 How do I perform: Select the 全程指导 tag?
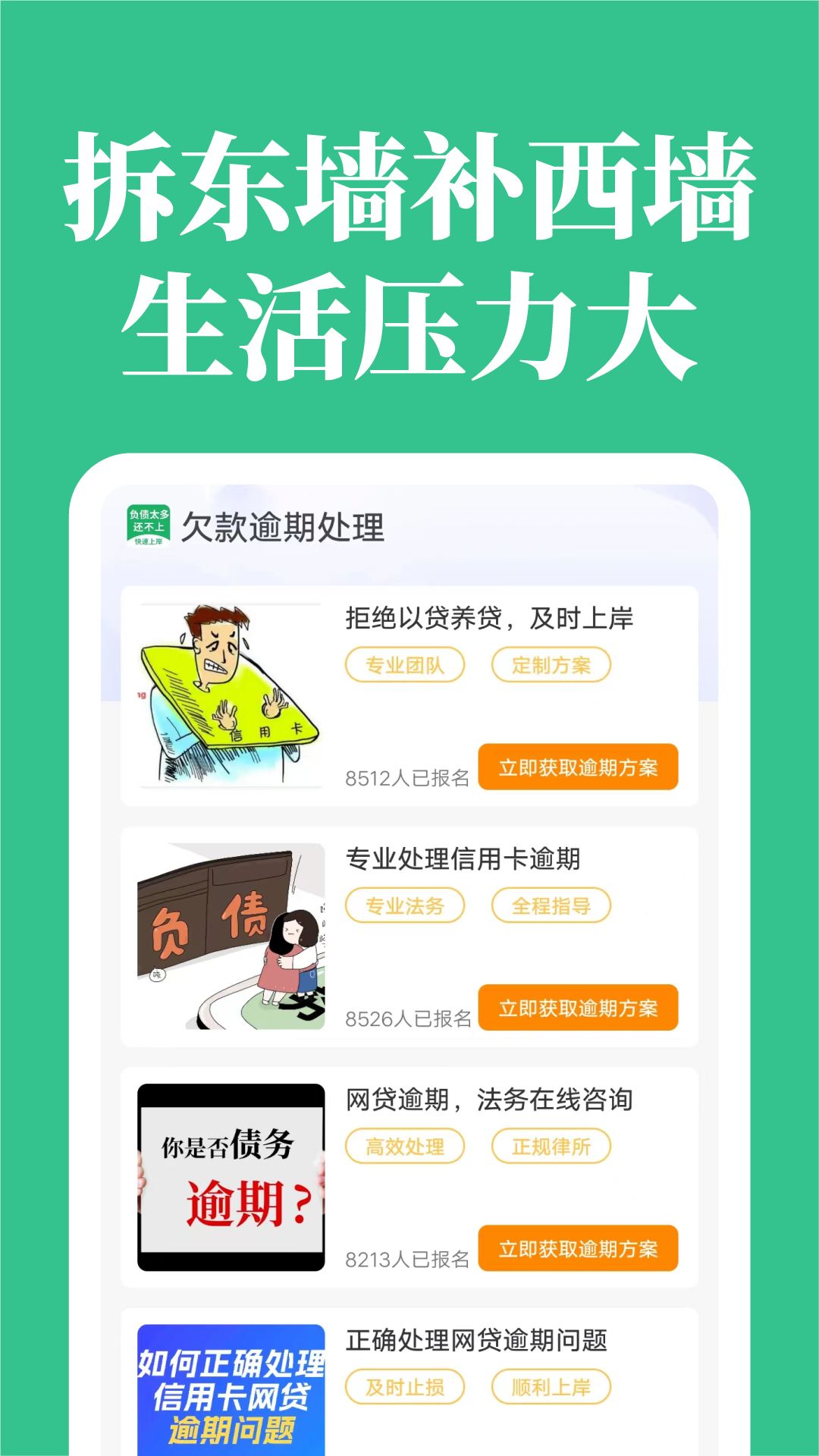[551, 906]
